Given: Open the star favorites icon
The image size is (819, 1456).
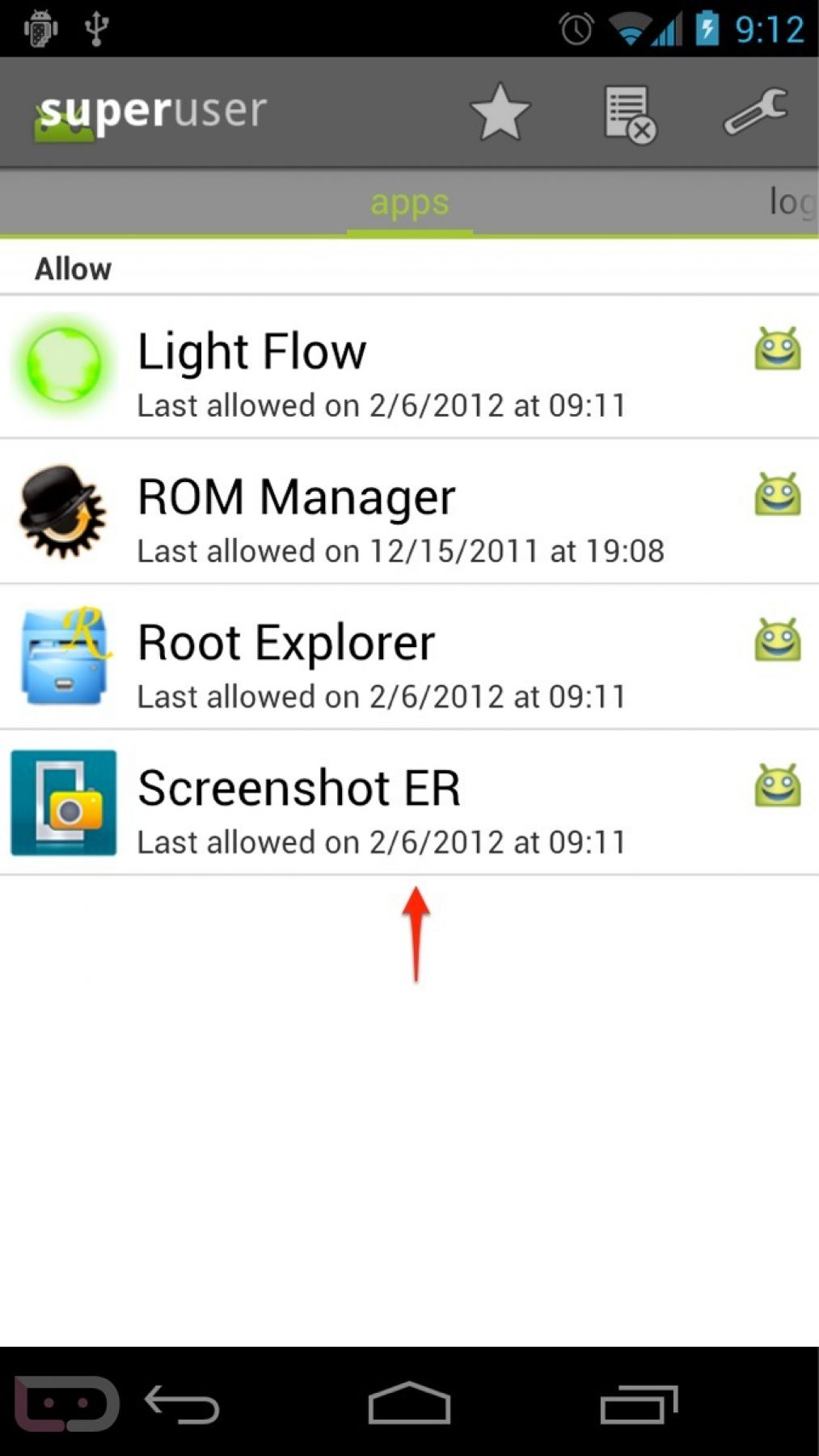Looking at the screenshot, I should coord(500,112).
